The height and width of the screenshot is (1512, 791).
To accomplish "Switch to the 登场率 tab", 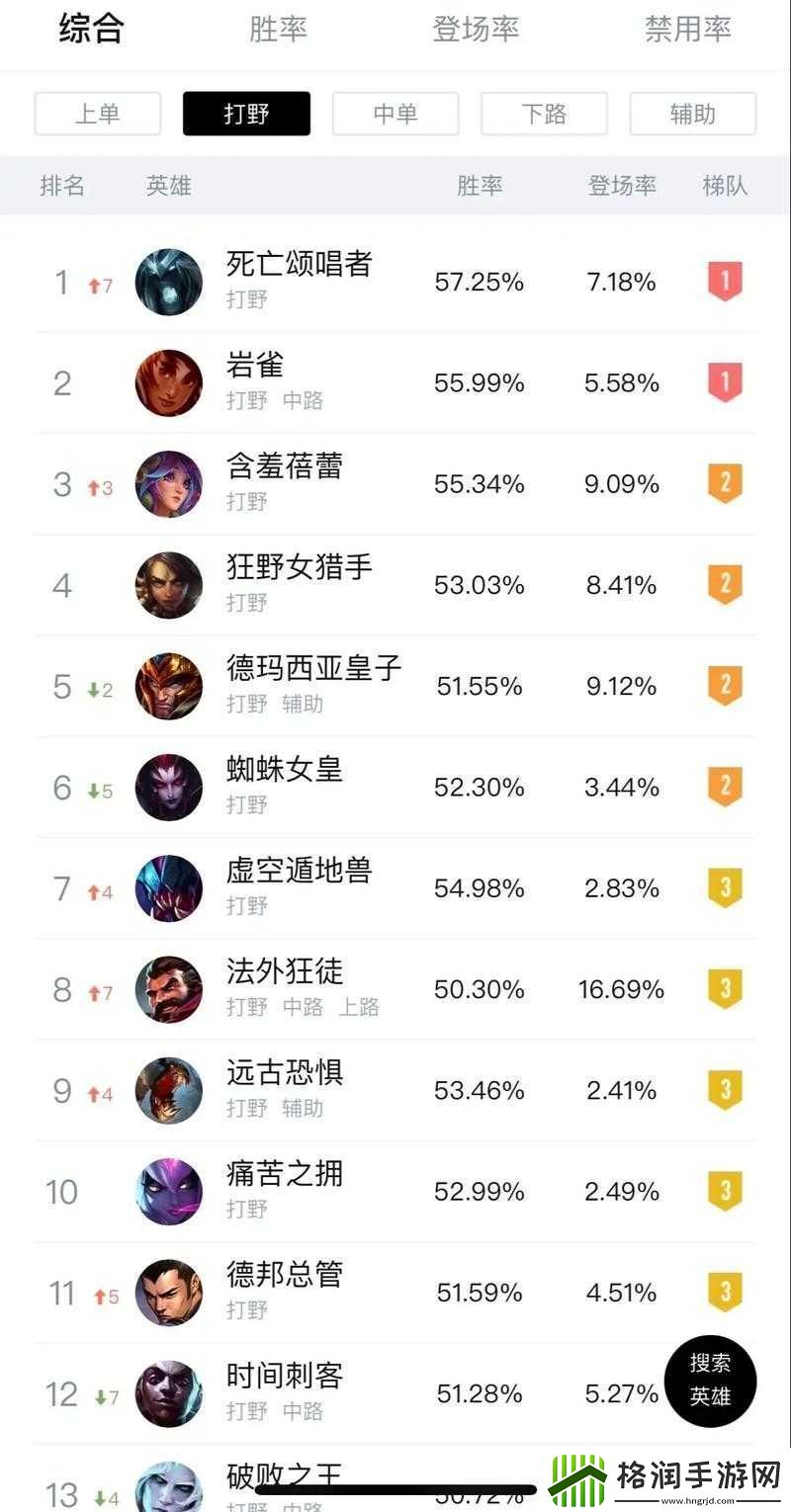I will (476, 30).
